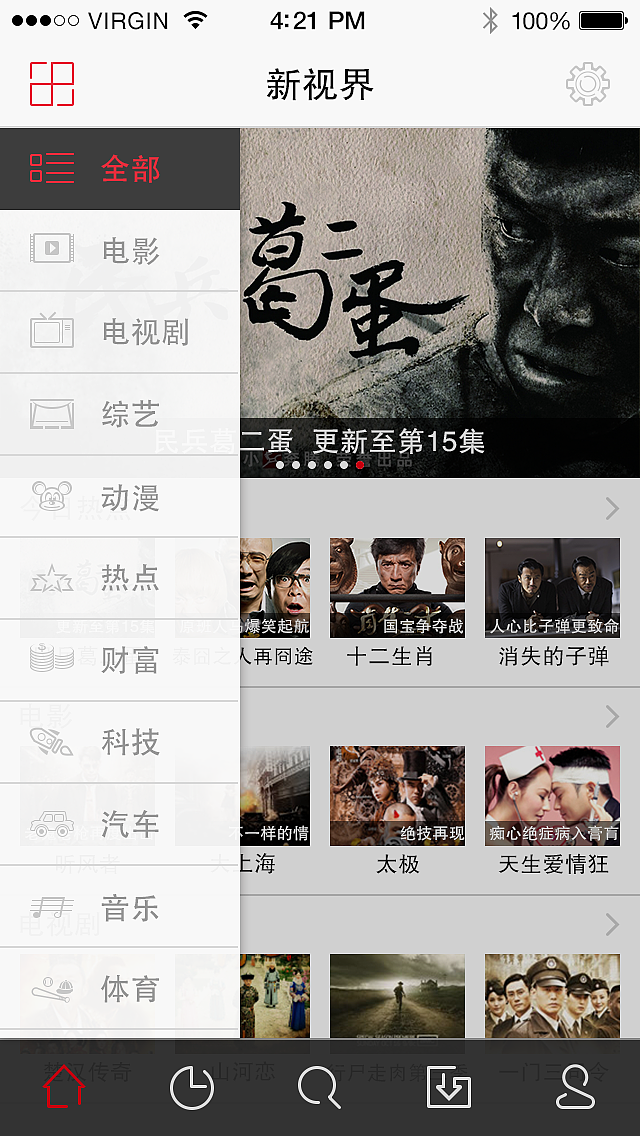Open the search tab

click(320, 1087)
